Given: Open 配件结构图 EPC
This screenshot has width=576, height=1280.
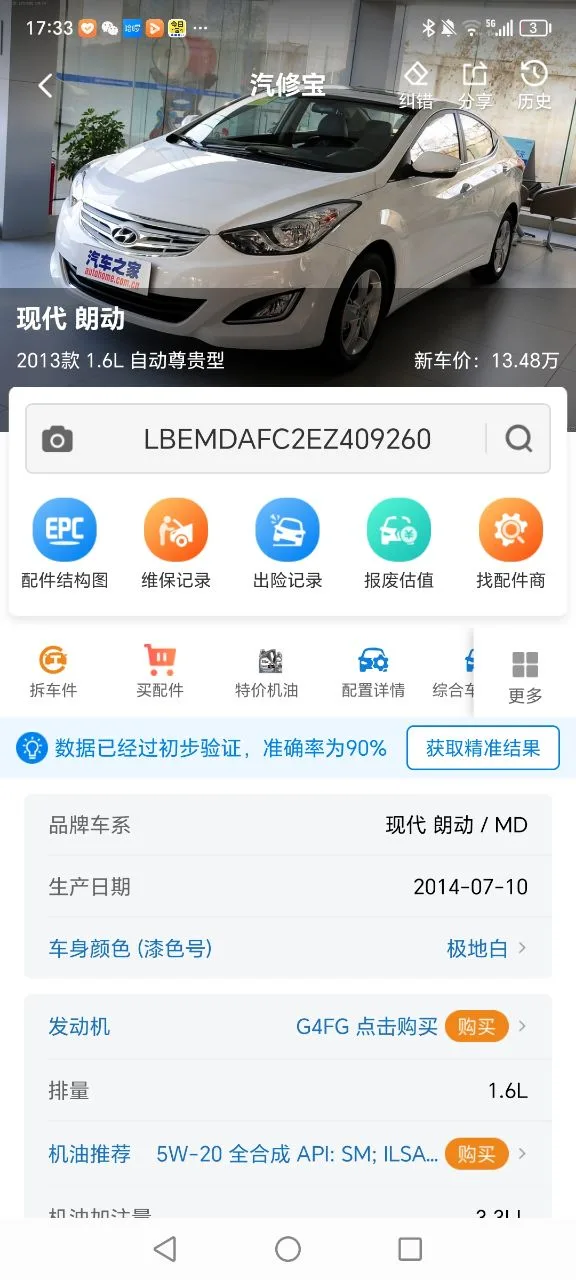Looking at the screenshot, I should click(65, 544).
